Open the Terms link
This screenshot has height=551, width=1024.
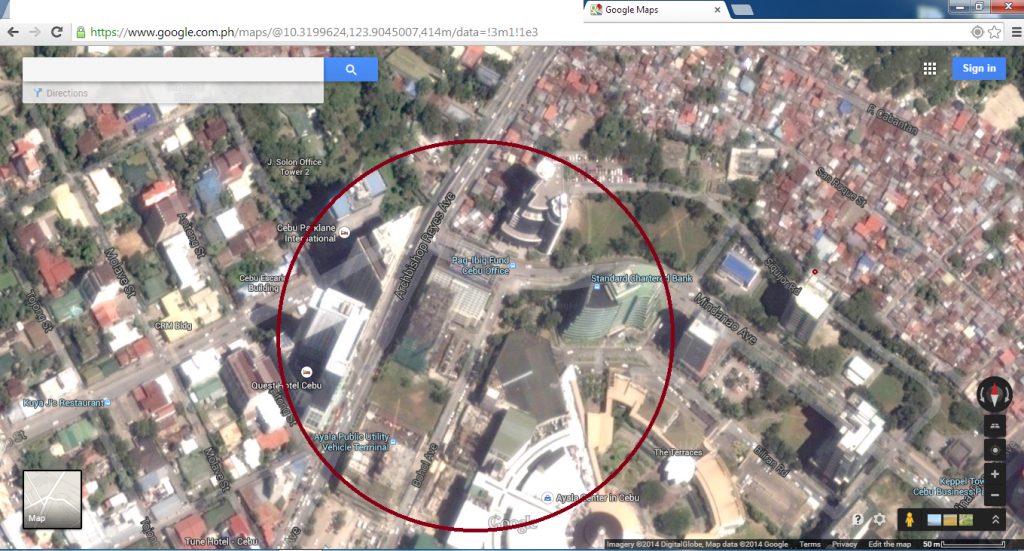(810, 544)
